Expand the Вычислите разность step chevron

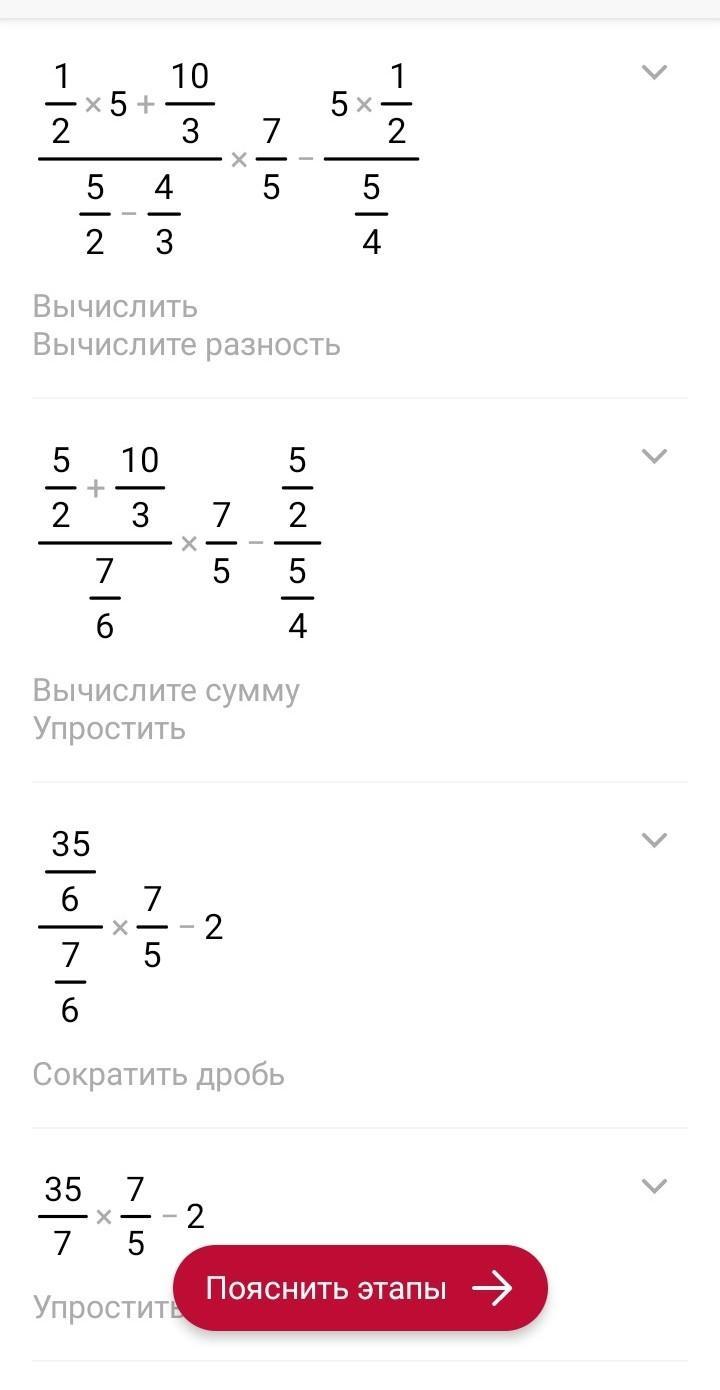pyautogui.click(x=654, y=72)
